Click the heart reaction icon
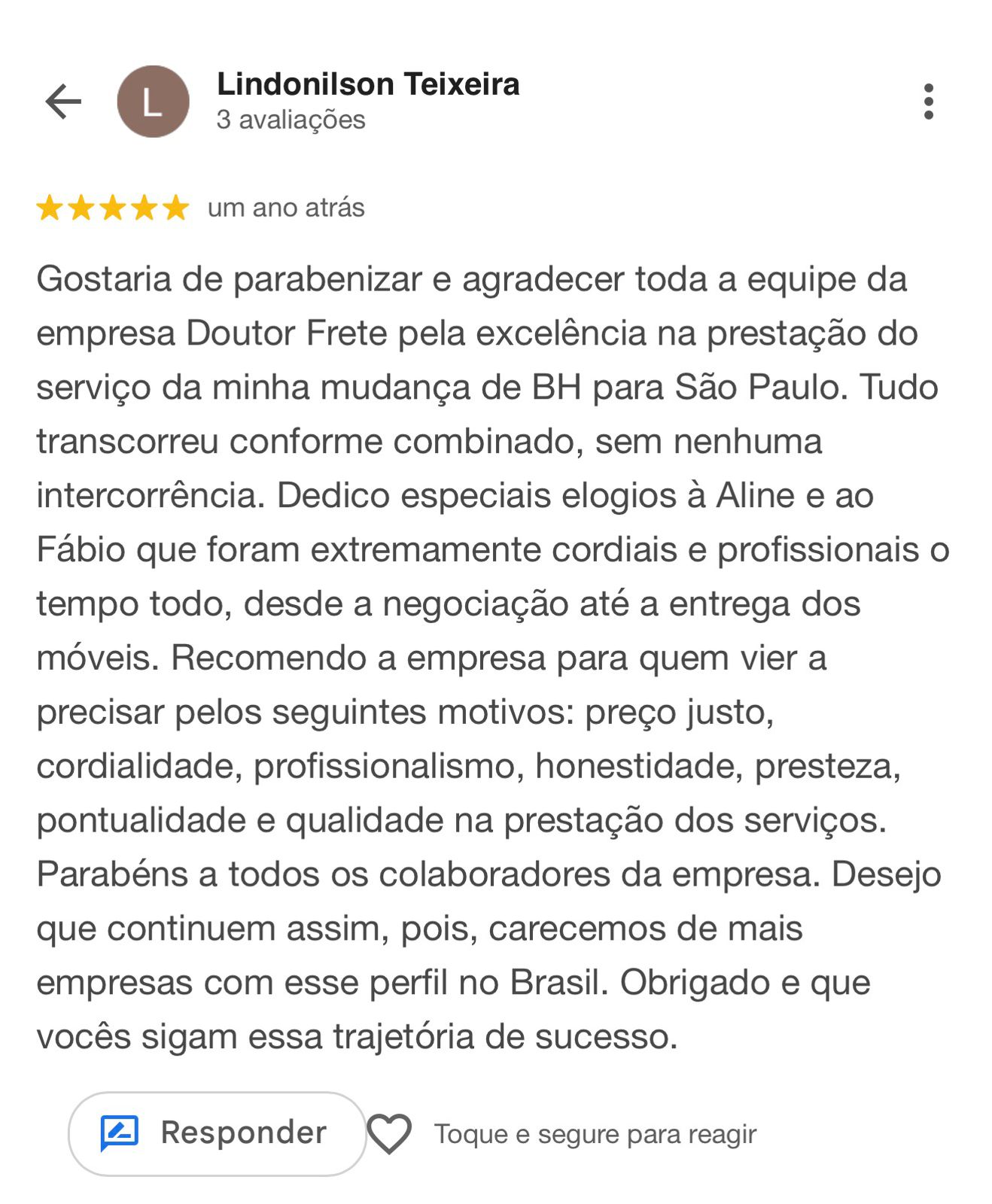 (391, 1134)
